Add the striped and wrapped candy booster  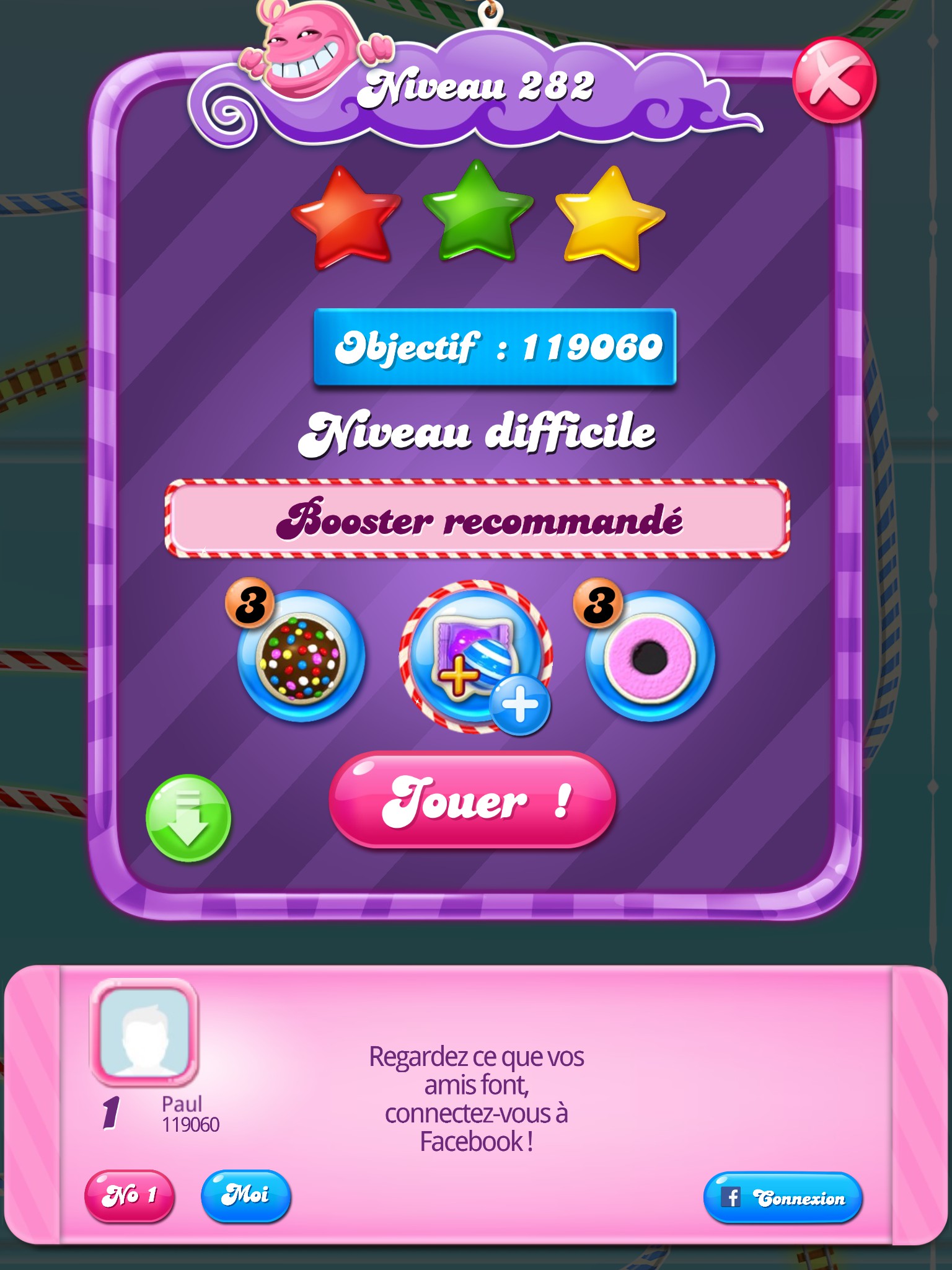476,657
